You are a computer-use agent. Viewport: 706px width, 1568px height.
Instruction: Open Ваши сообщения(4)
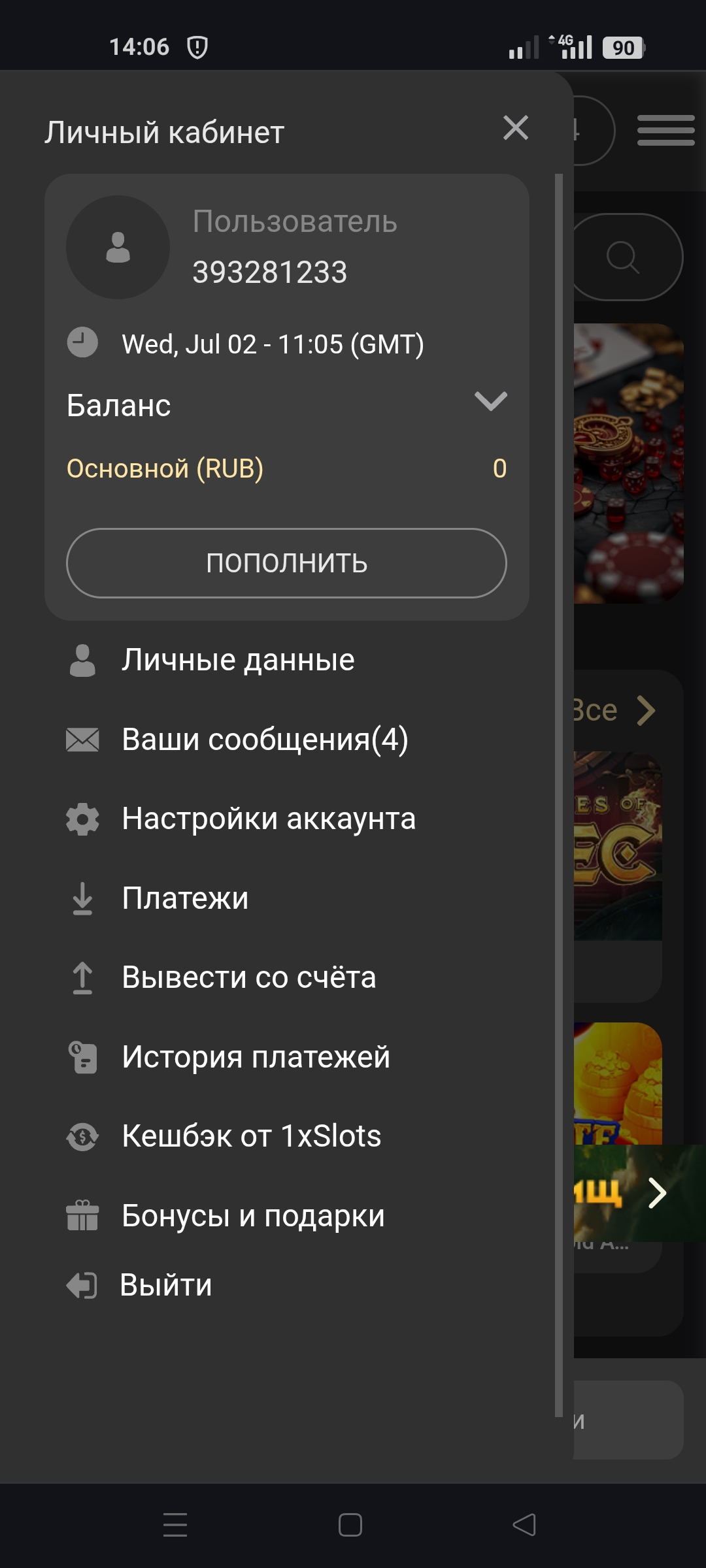(264, 740)
